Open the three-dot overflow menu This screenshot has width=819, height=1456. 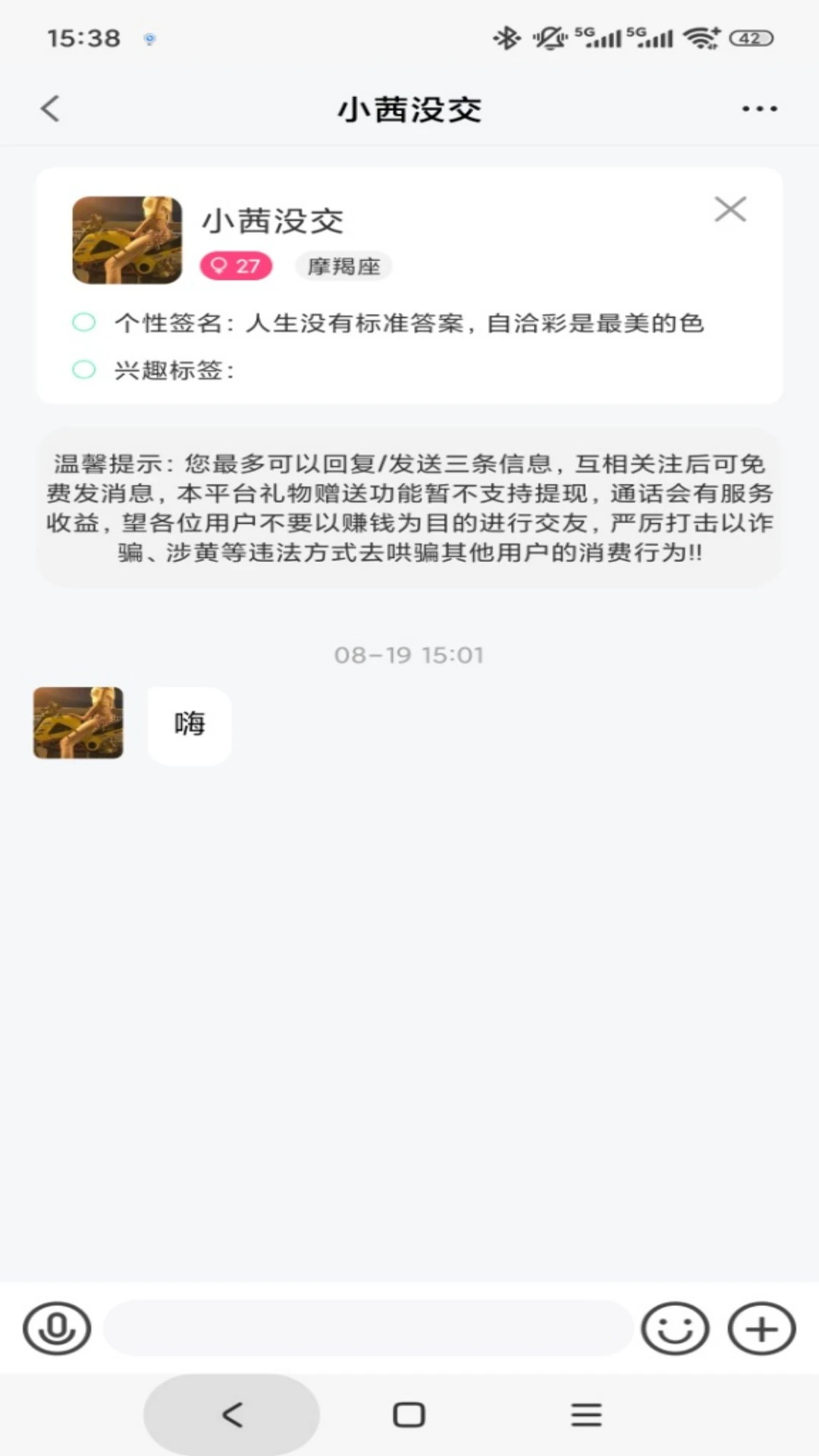point(759,109)
